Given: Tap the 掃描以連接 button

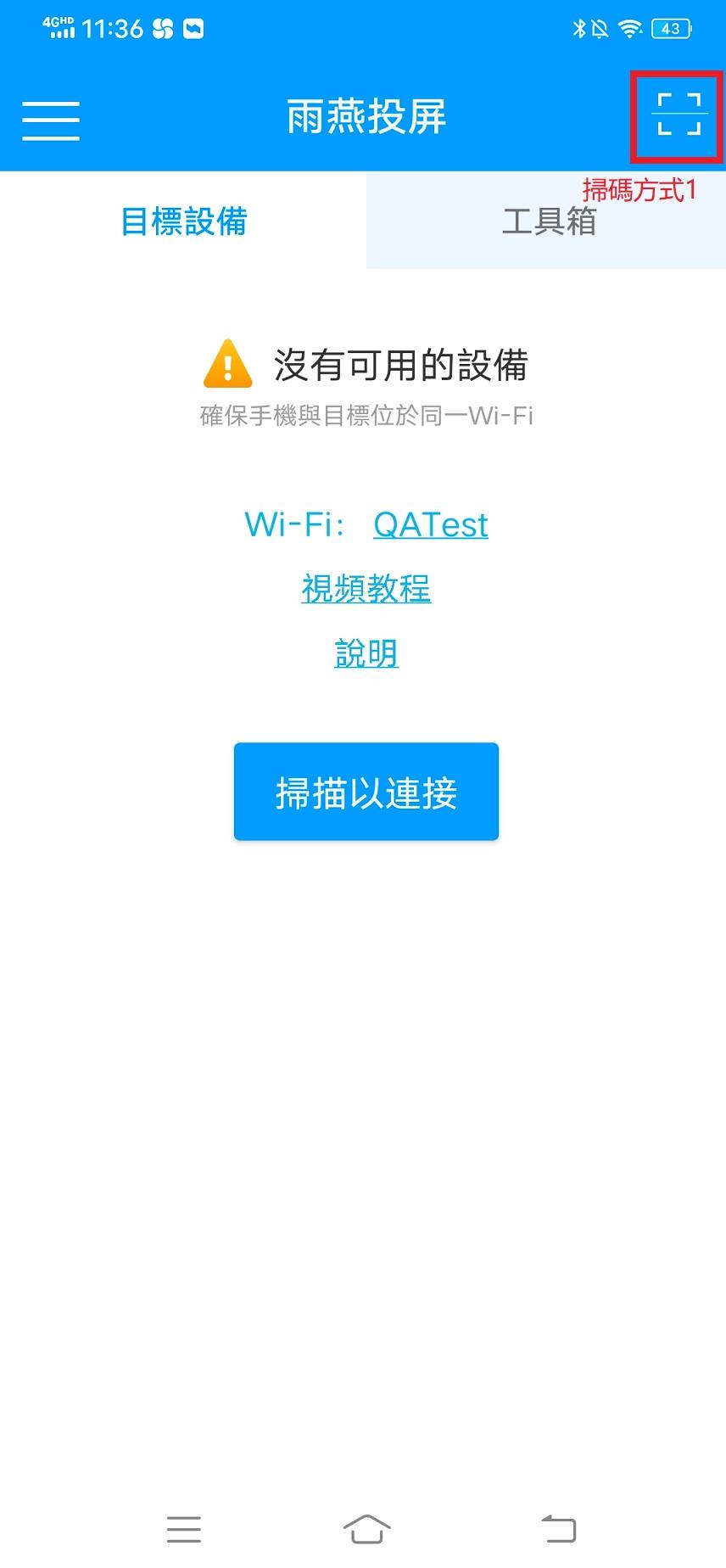Looking at the screenshot, I should (x=366, y=792).
